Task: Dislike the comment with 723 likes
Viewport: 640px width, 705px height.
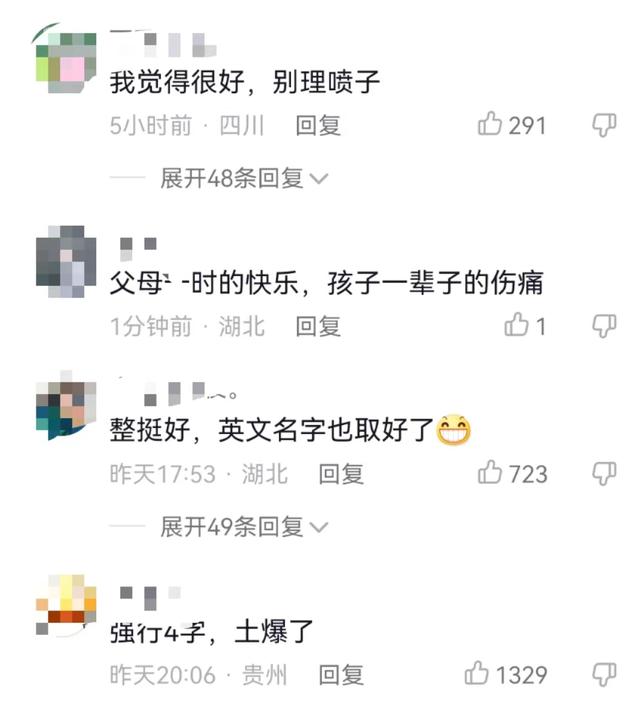Action: 604,473
